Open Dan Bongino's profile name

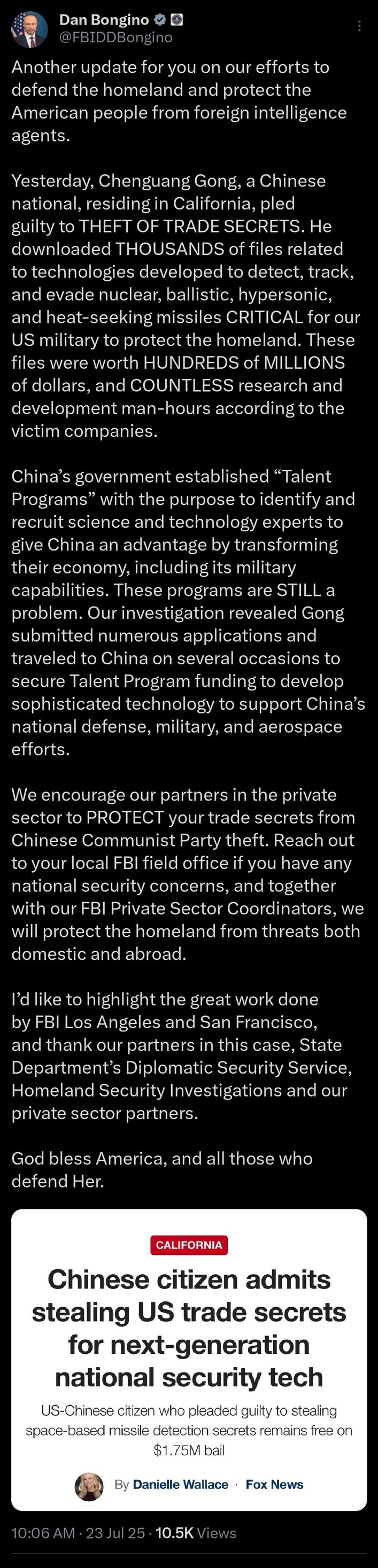(104, 19)
